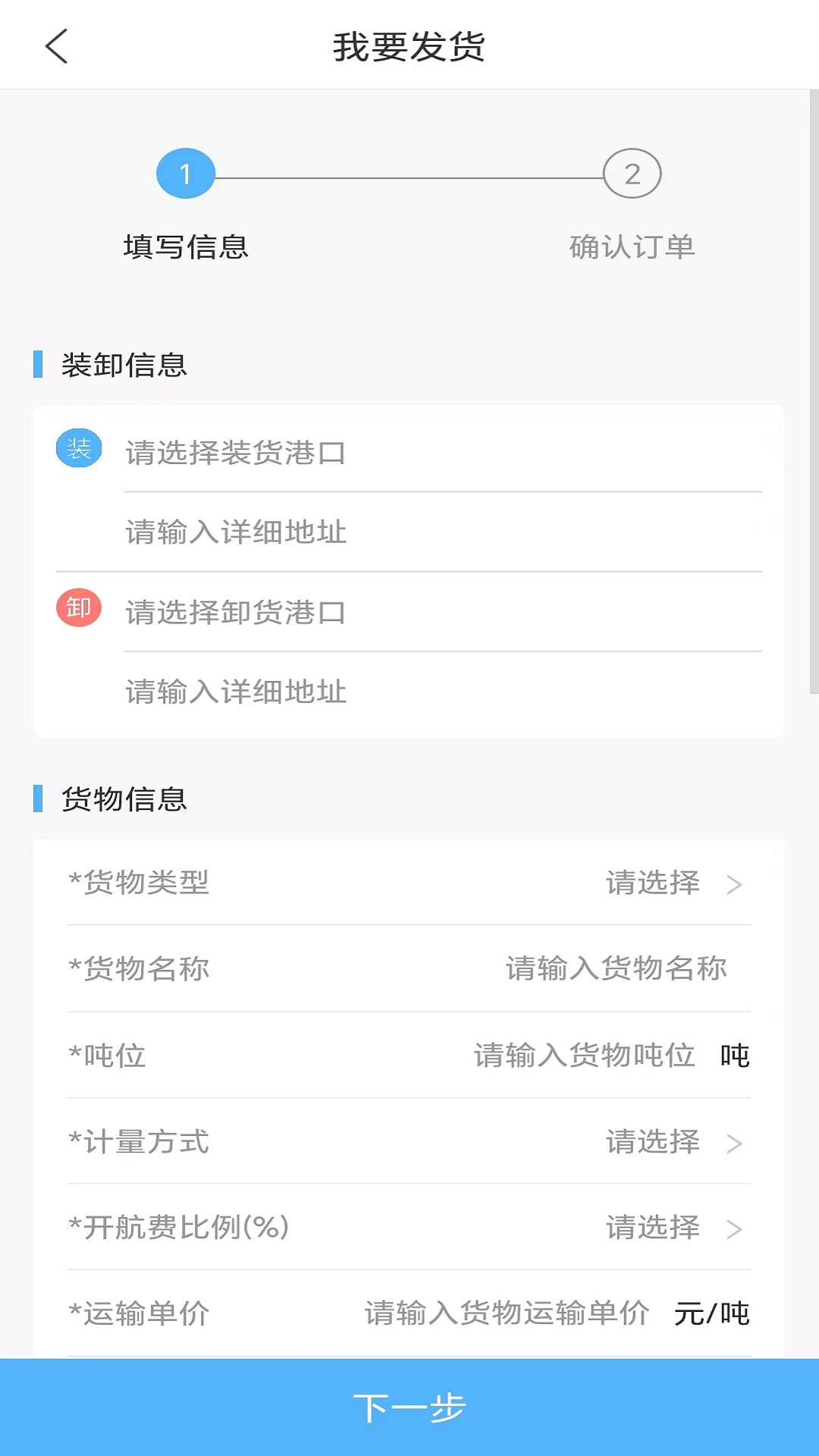Click the chevron beside 货物类型 row

pos(733,884)
